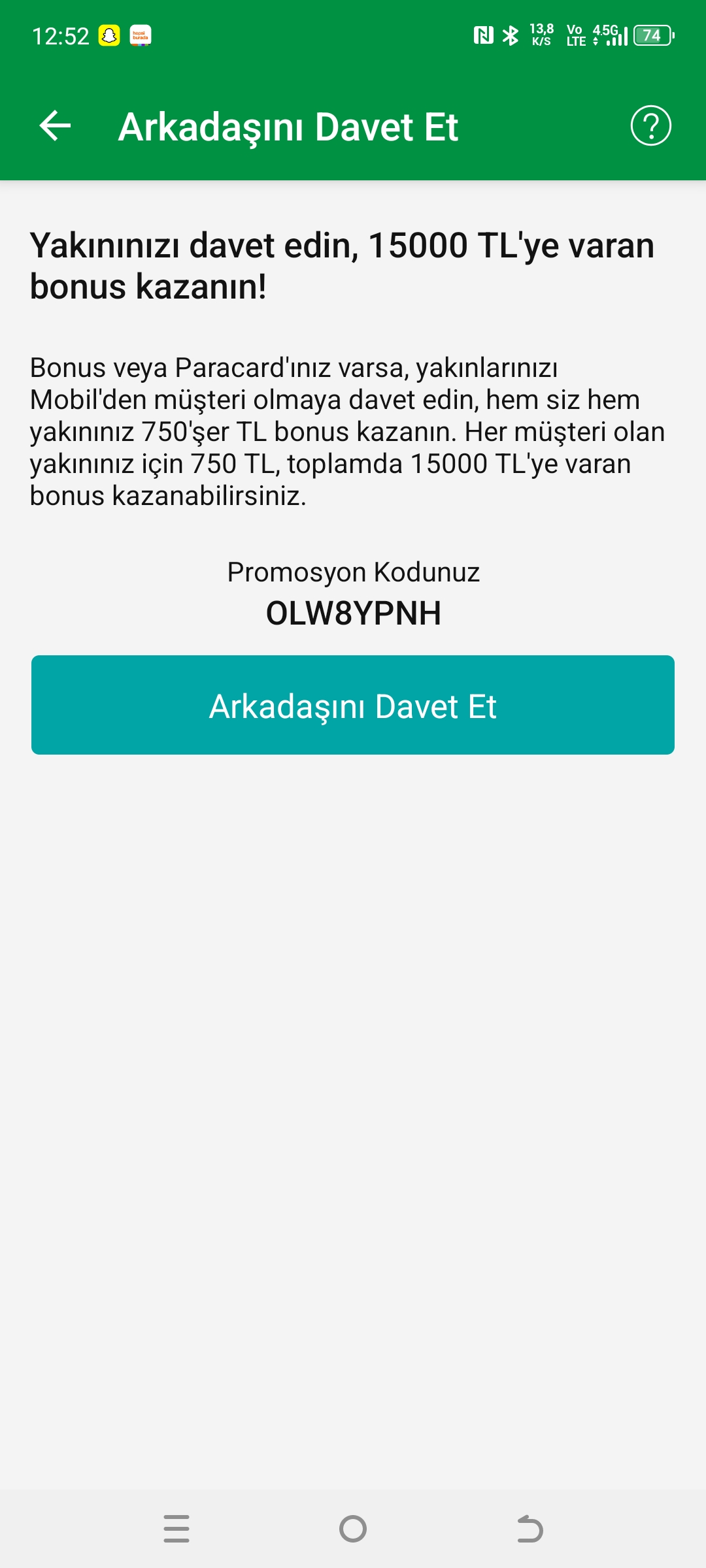
Task: Go back using the top-left arrow
Action: (x=55, y=125)
